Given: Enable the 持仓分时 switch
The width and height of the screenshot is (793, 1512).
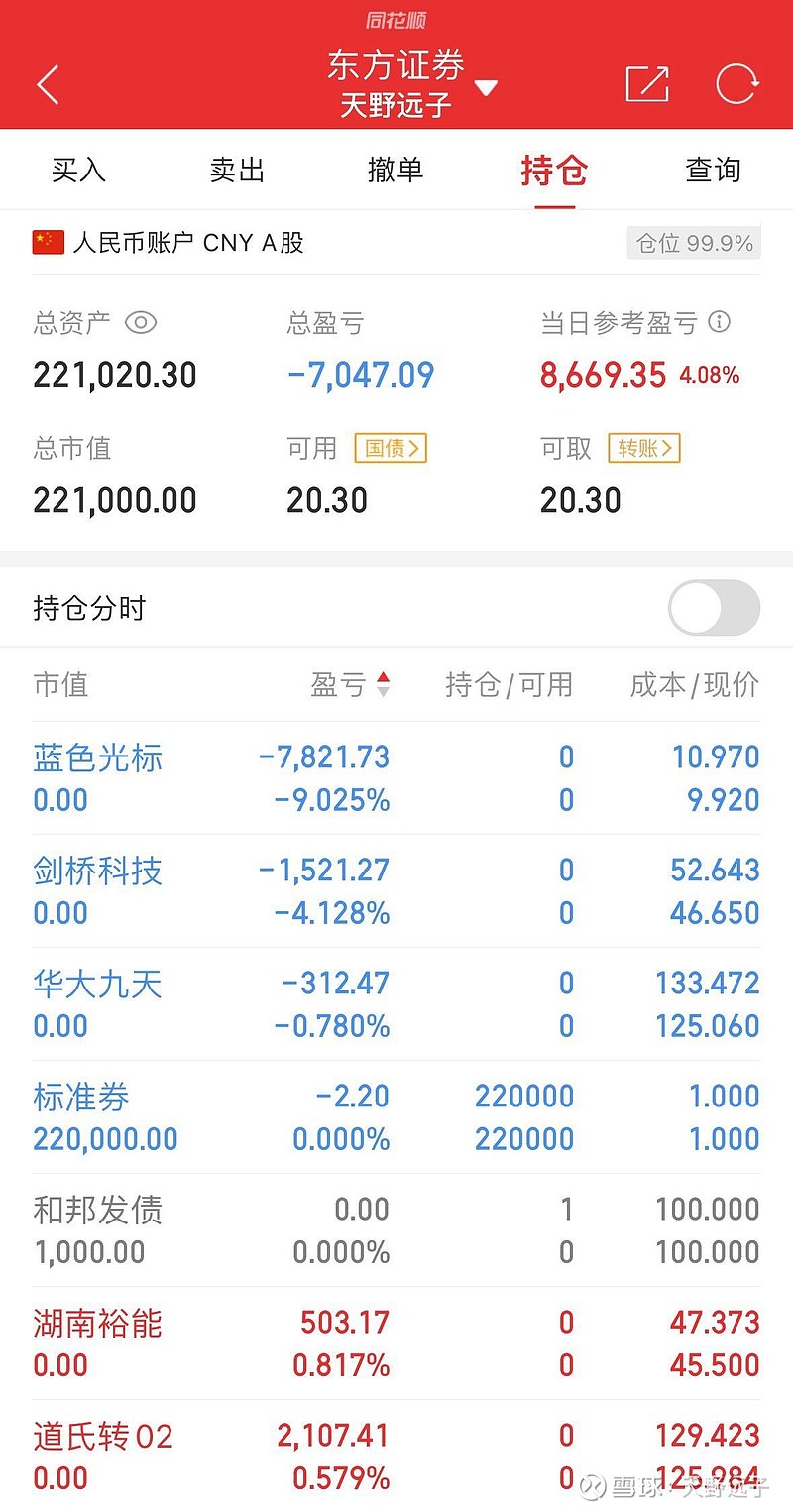Looking at the screenshot, I should click(x=712, y=607).
